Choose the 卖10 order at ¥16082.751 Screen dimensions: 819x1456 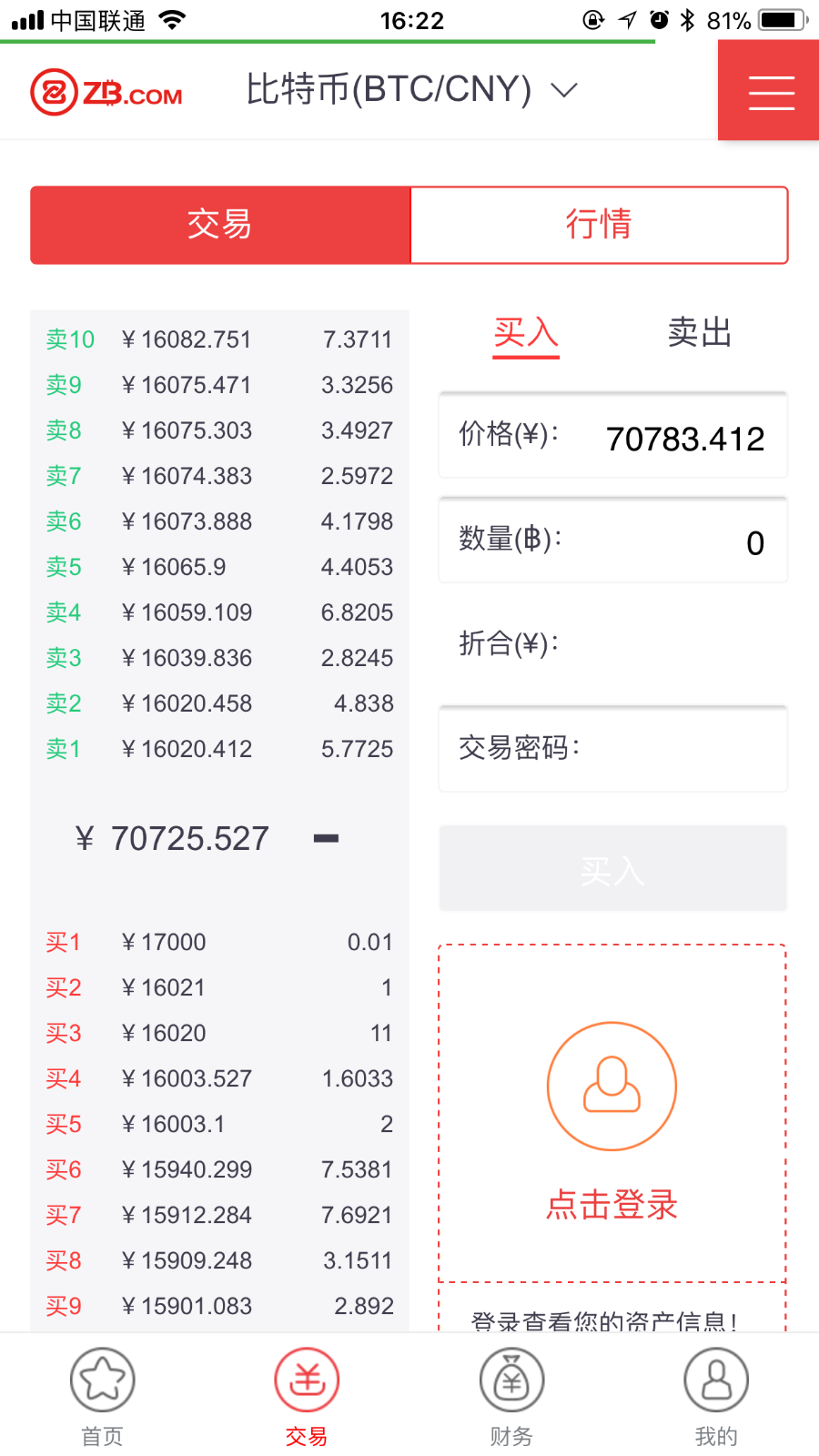219,339
